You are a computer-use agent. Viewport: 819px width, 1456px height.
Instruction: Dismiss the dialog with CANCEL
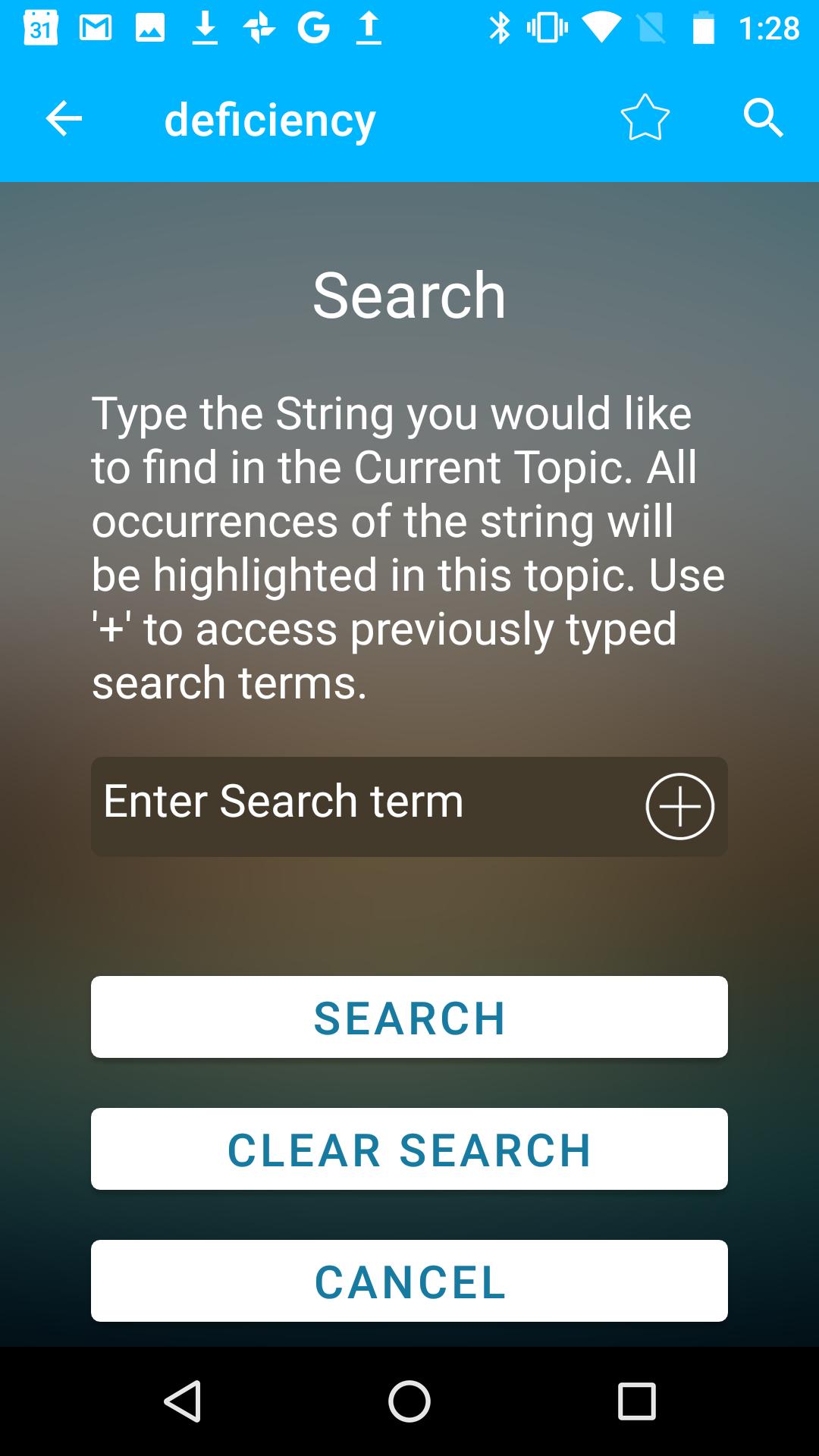pos(409,1281)
